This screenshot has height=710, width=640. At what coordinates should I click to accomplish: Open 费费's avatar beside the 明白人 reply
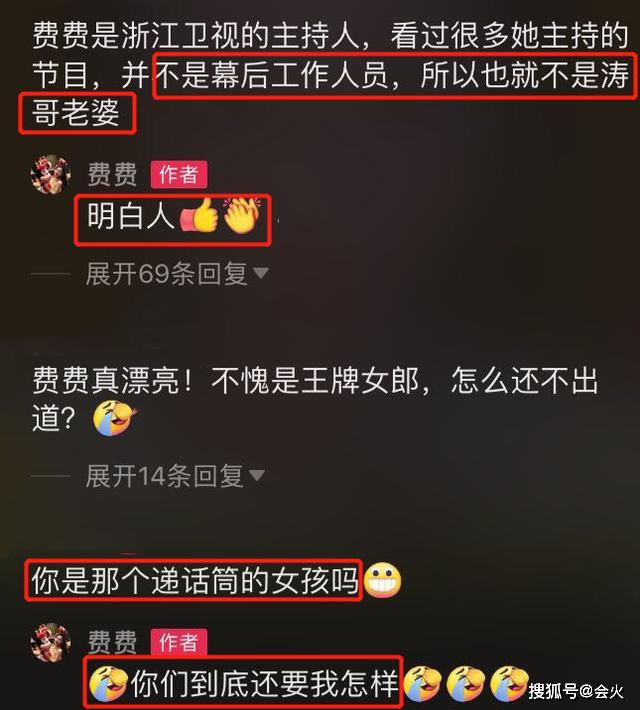(49, 176)
